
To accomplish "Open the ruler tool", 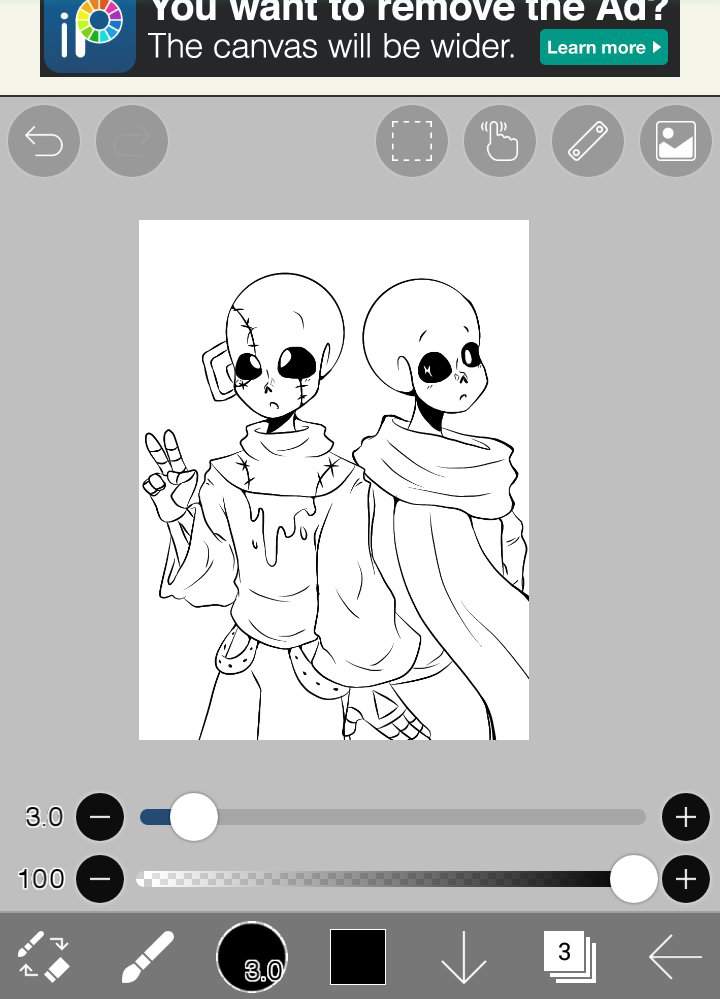I will pos(588,142).
